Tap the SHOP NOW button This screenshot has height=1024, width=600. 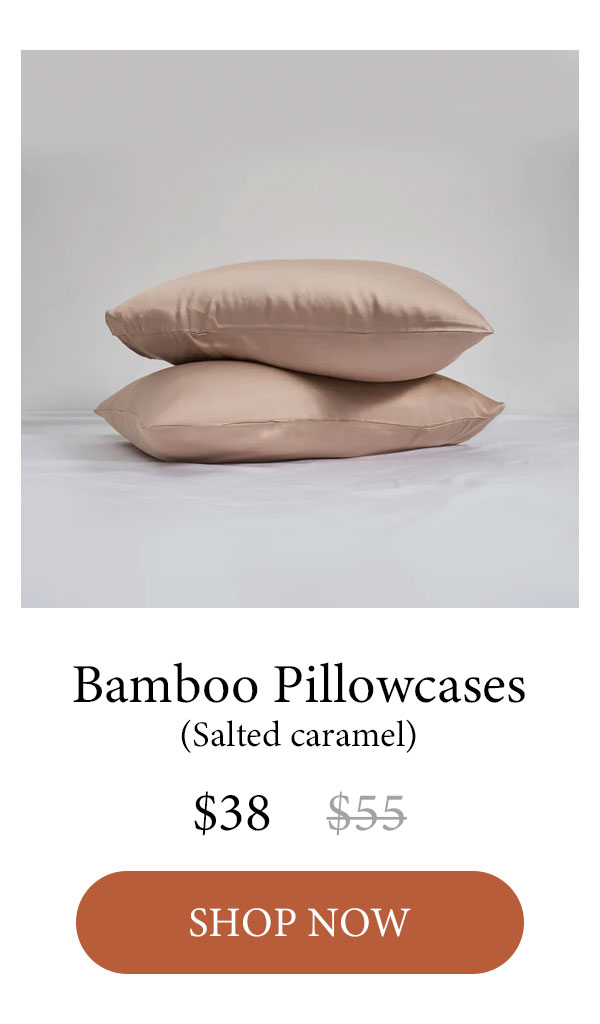[299, 922]
